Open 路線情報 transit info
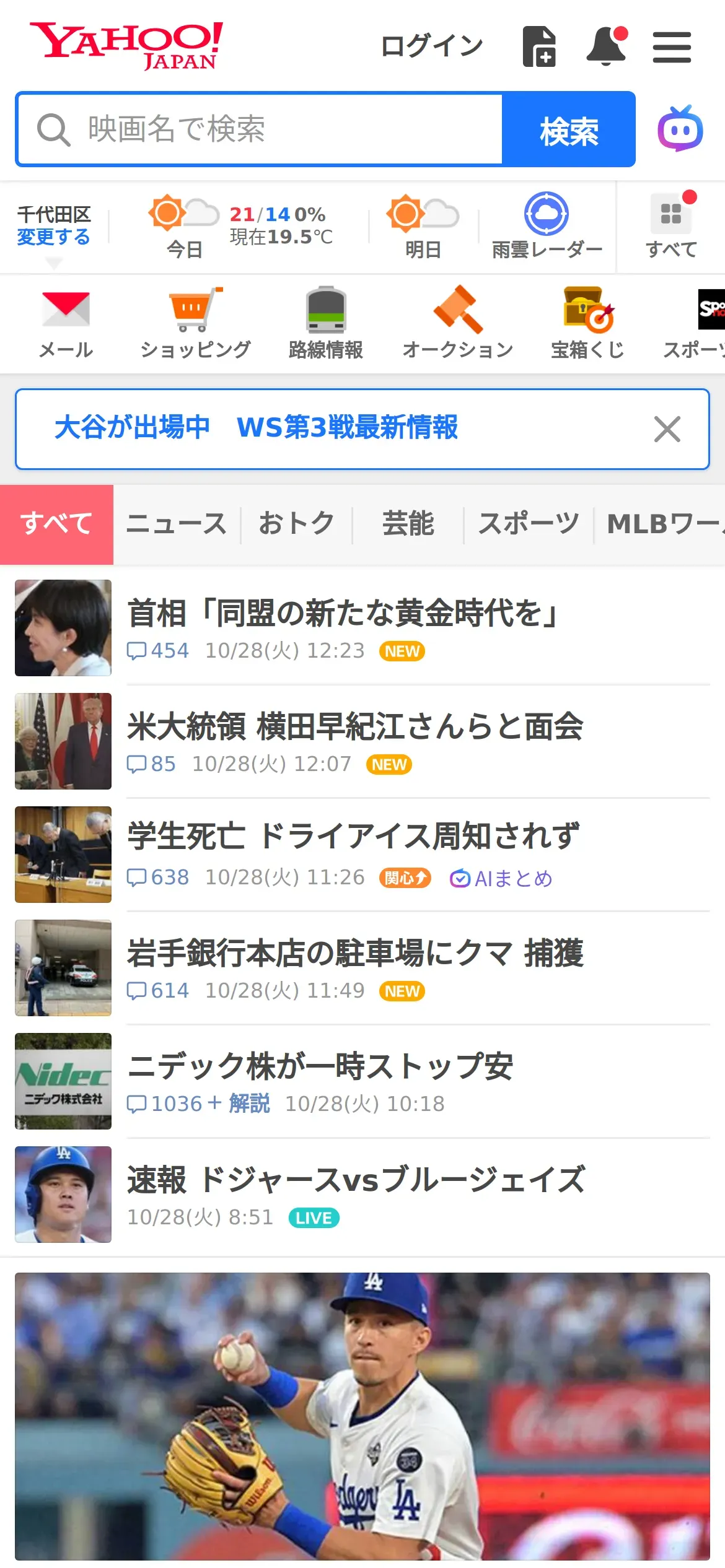Viewport: 725px width, 1568px height. 326,323
